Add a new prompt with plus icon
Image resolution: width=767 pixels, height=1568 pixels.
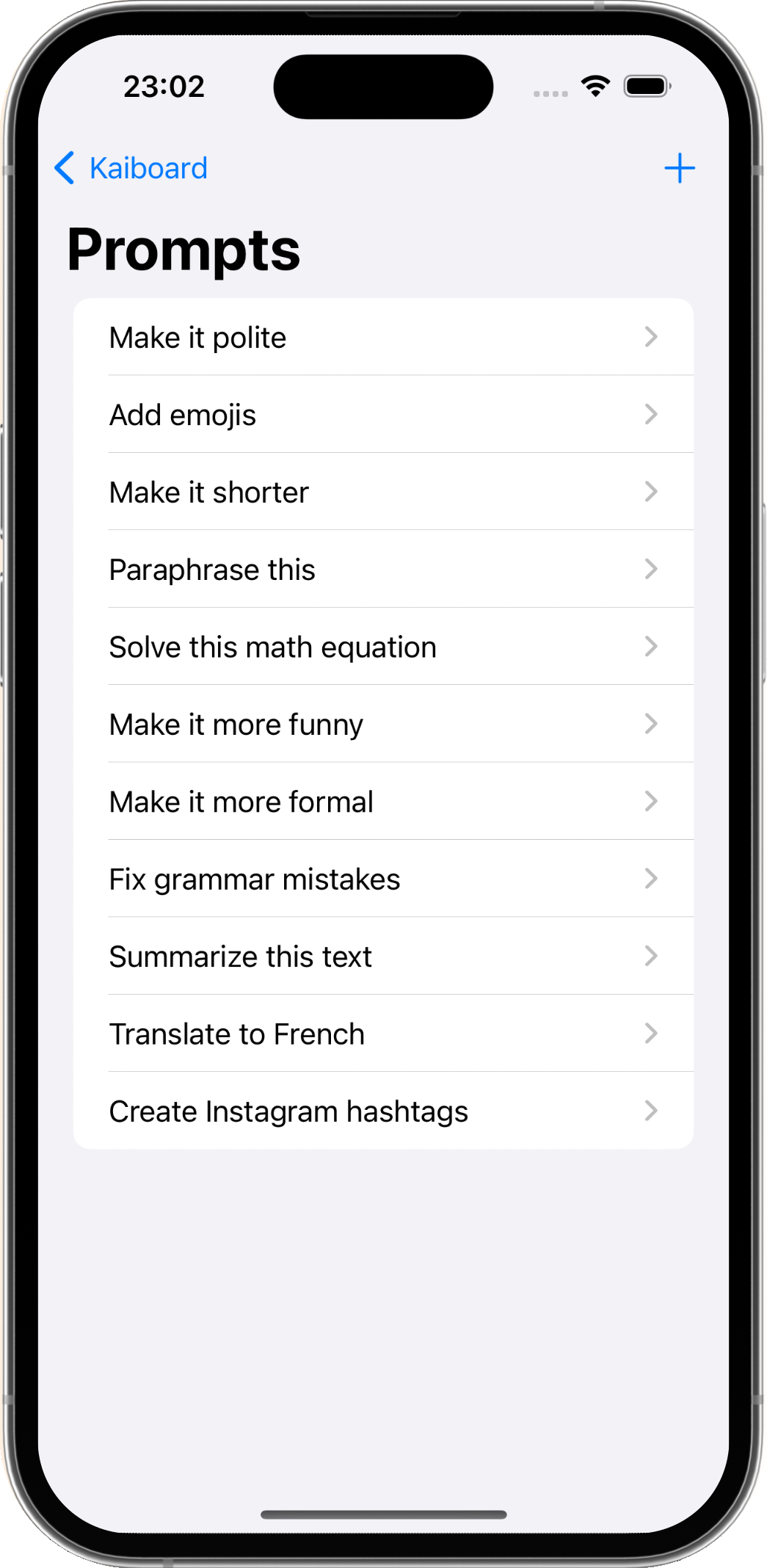pyautogui.click(x=679, y=168)
